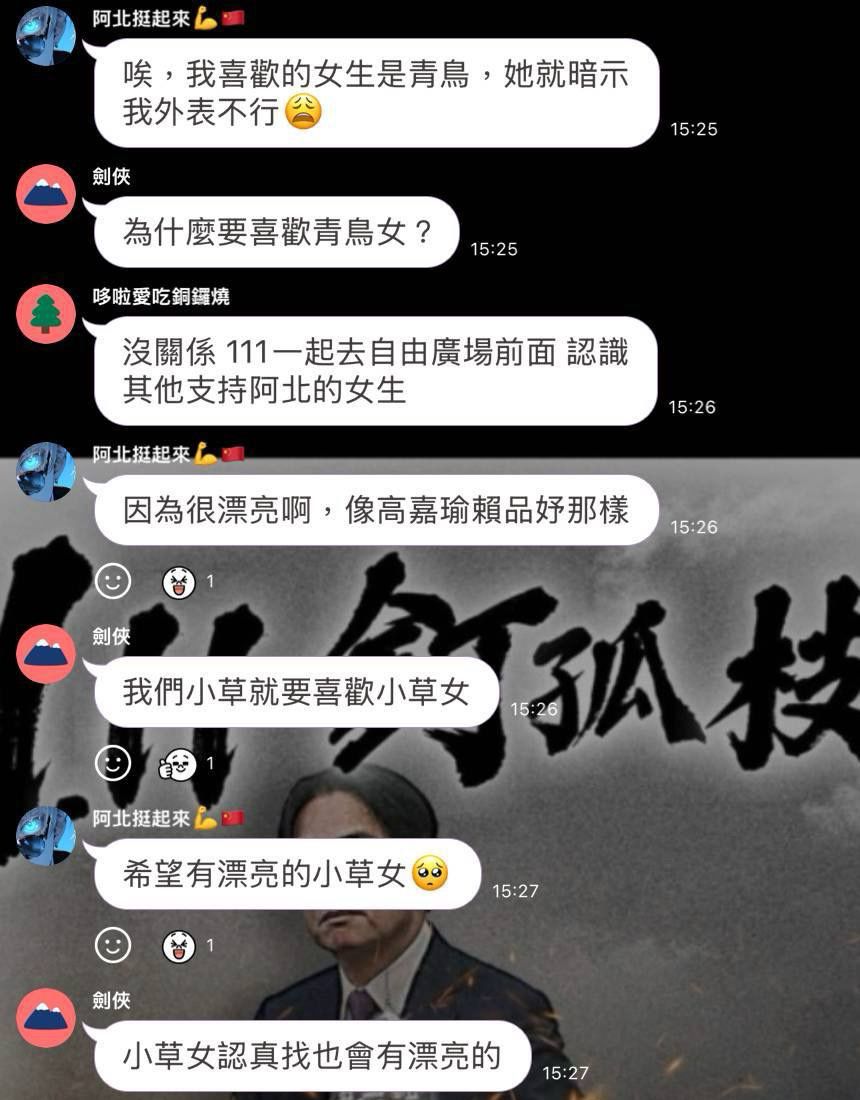Open 阿北挺起來's avatar beside 希望有漂亮的小草女
860x1100 pixels.
pyautogui.click(x=46, y=835)
